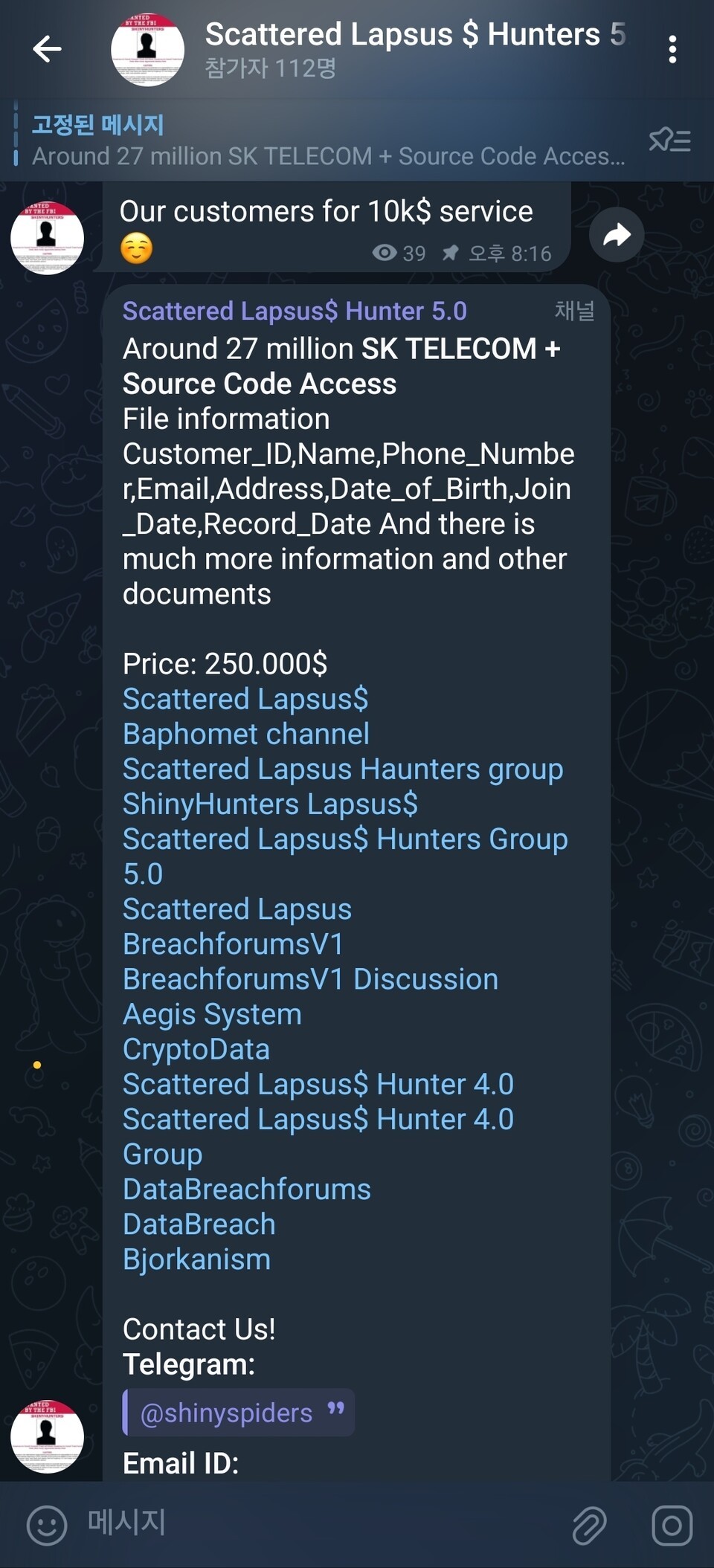Open the Scattered Lapsus Haunters group link
The width and height of the screenshot is (714, 1568).
[342, 769]
